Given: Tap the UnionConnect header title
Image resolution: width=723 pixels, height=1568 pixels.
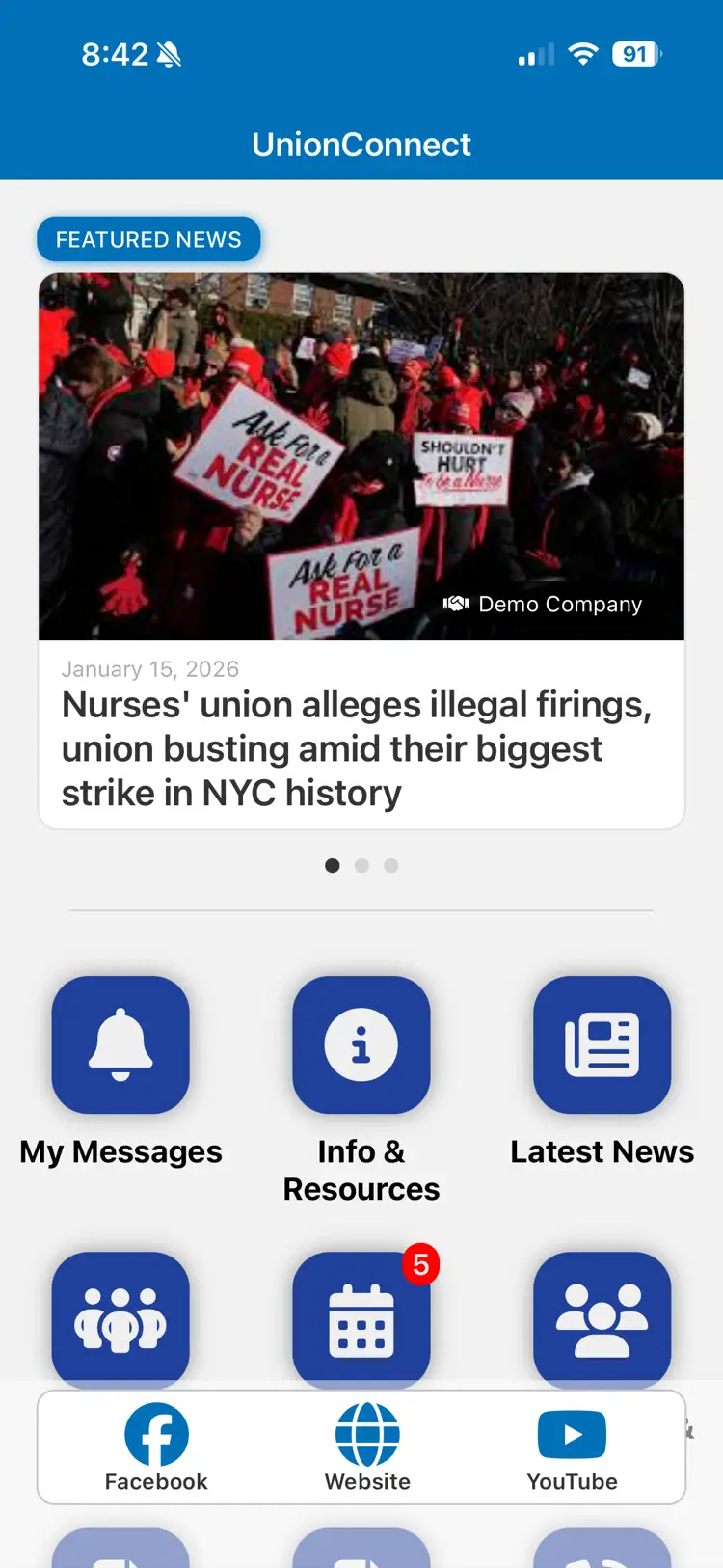Looking at the screenshot, I should [361, 144].
